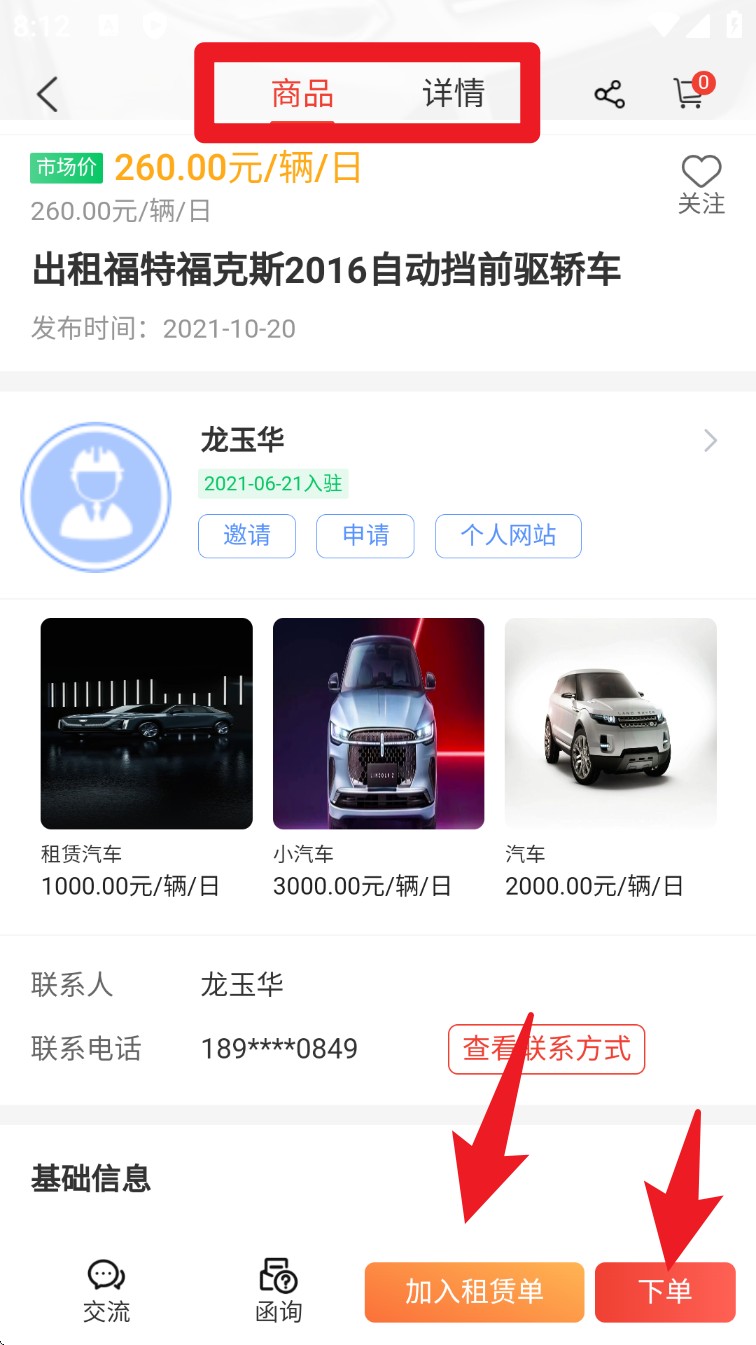Tap the 邀请 button
The image size is (756, 1345).
(x=247, y=536)
